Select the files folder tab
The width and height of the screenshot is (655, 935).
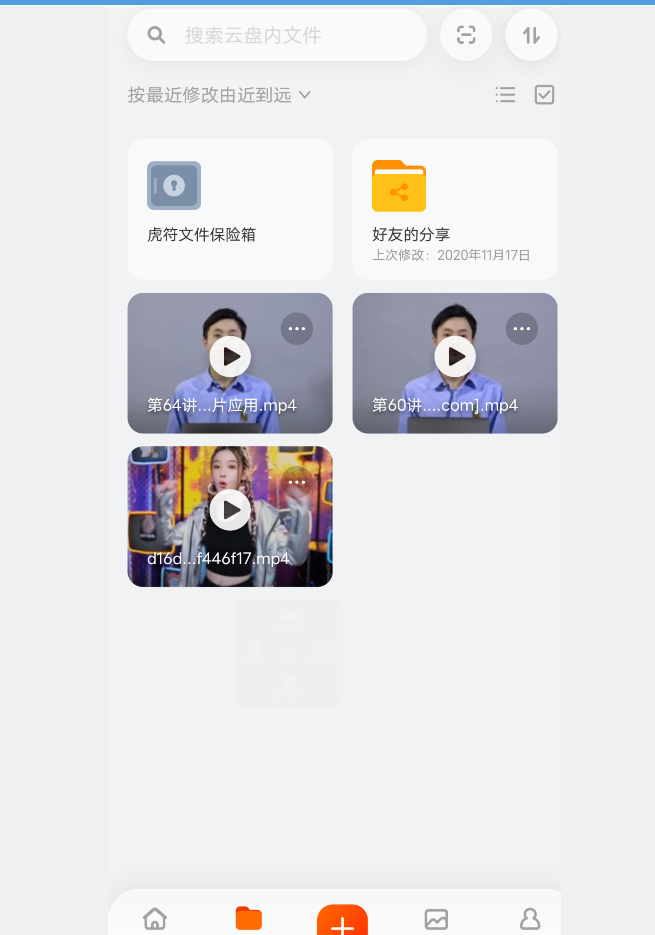point(248,918)
